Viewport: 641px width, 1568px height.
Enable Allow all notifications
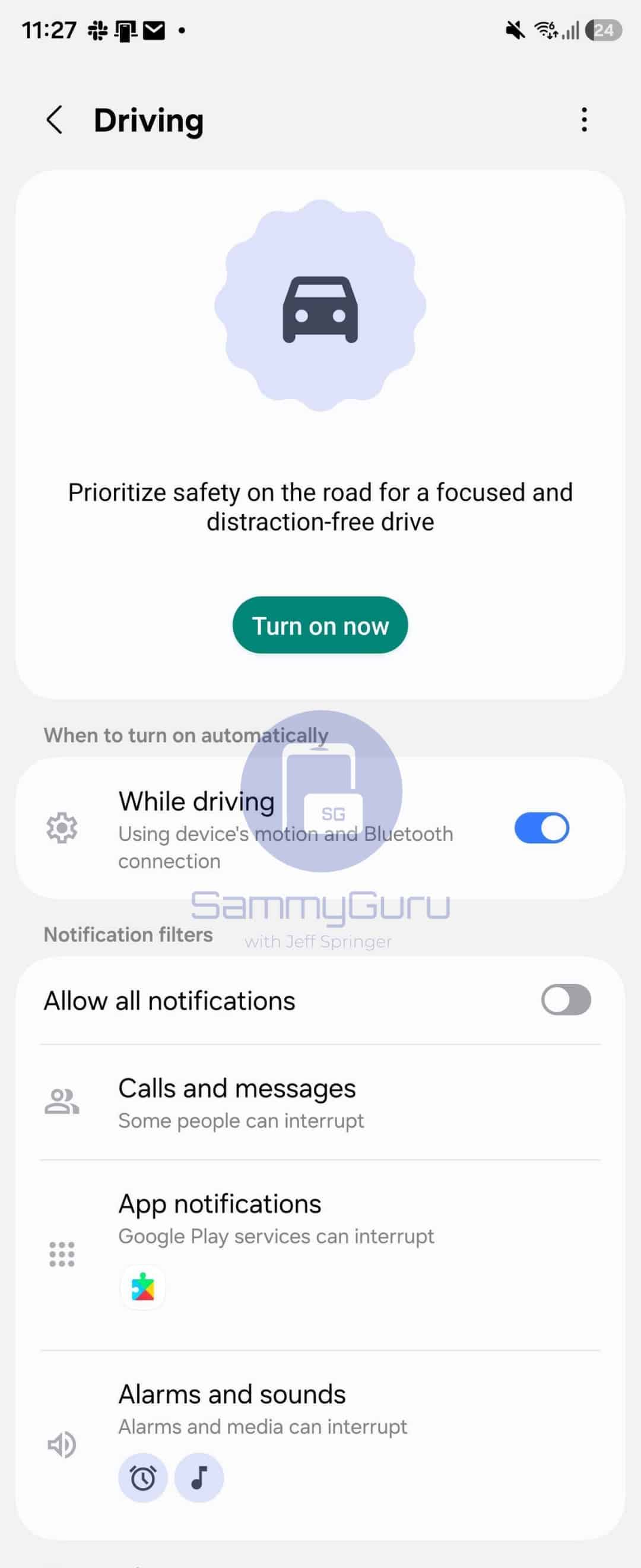coord(566,1000)
